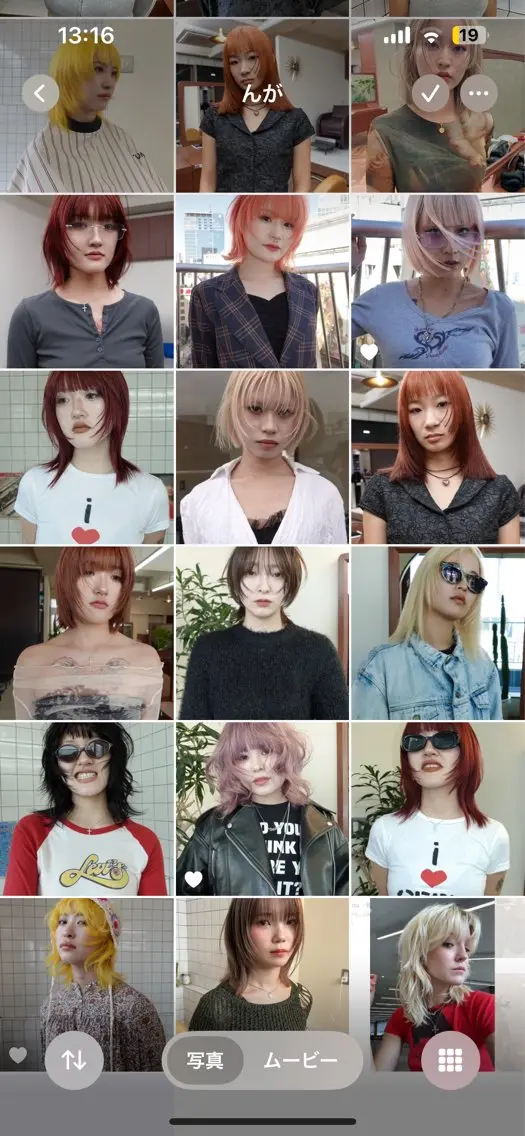Open the photo with the denim jacket
This screenshot has height=1136, width=525.
coord(438,632)
